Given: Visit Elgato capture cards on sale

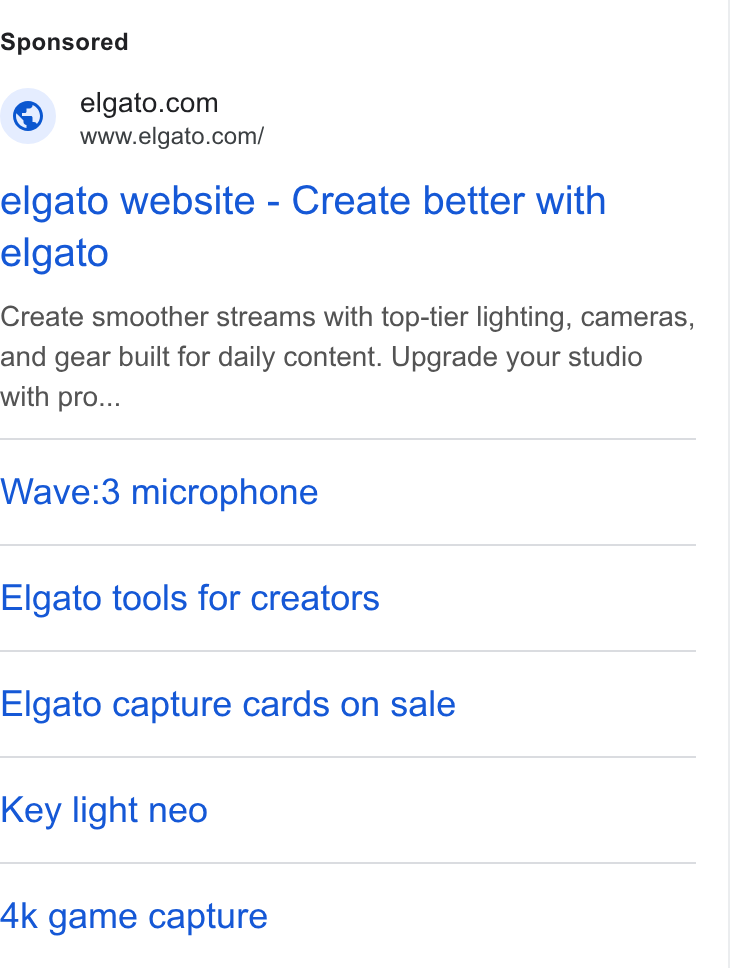Looking at the screenshot, I should tap(228, 704).
